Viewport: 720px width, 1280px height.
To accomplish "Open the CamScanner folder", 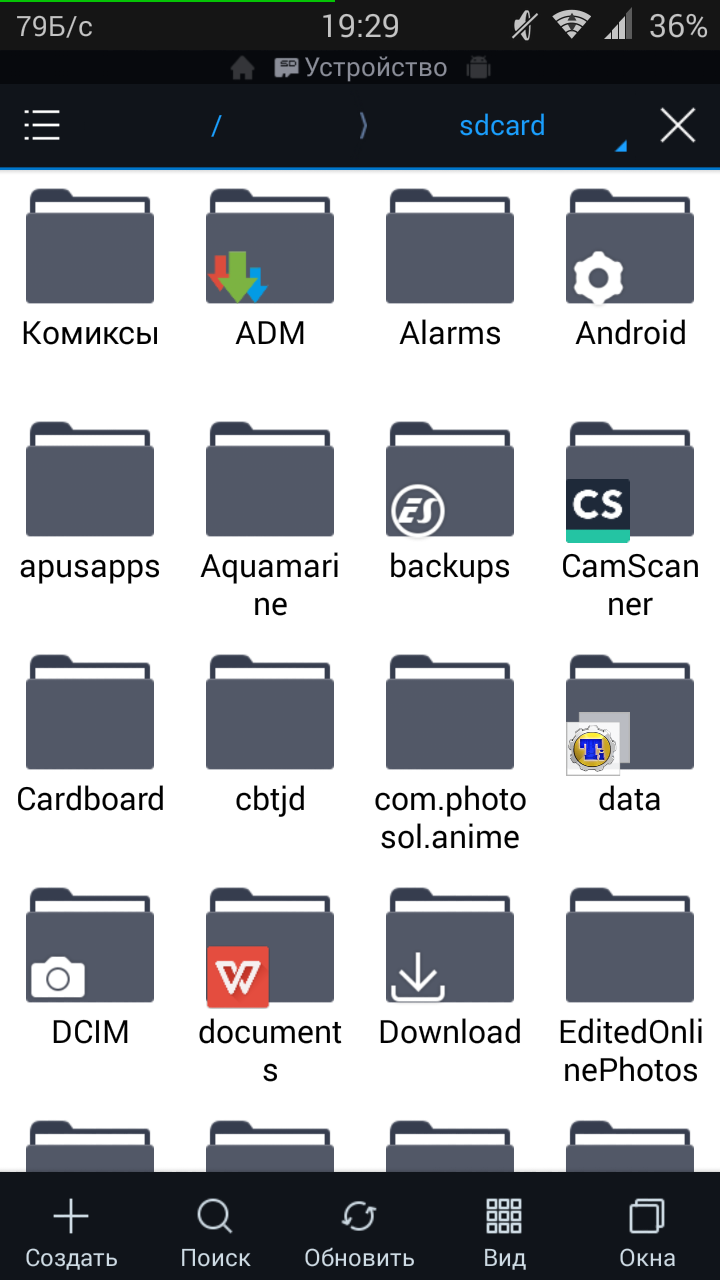I will [x=630, y=520].
